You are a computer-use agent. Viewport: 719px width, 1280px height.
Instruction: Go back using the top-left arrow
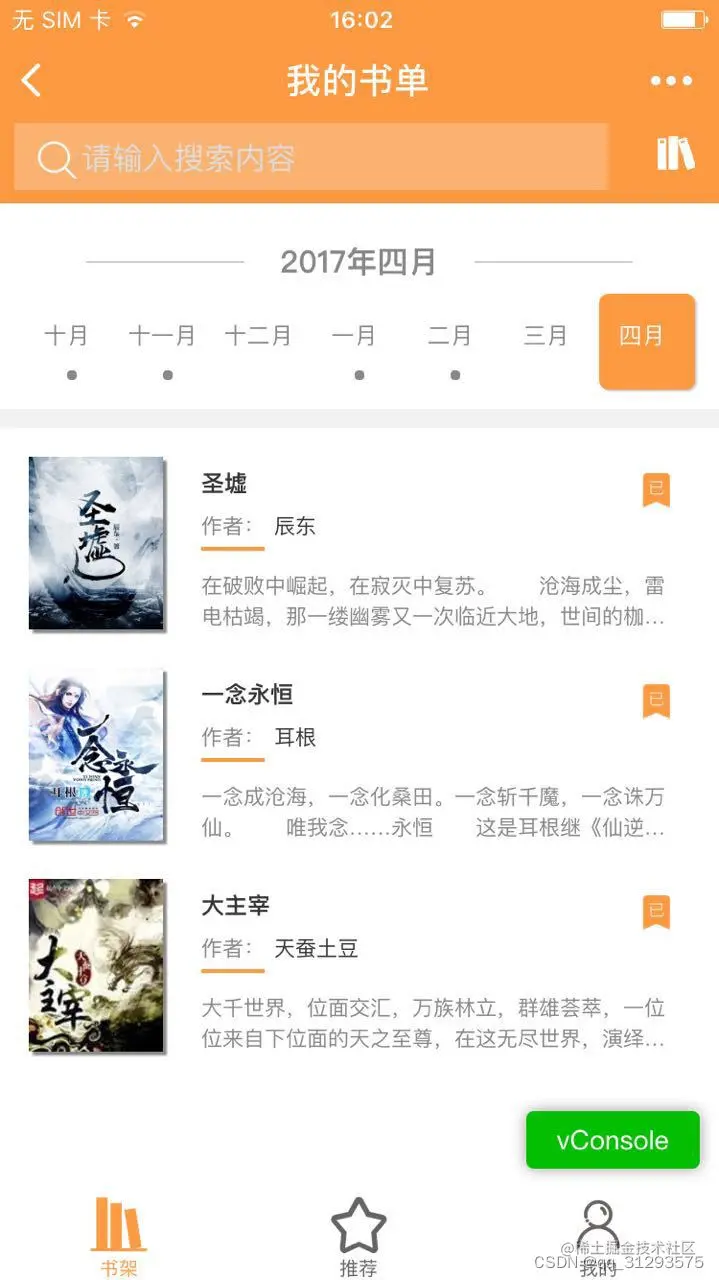tap(31, 81)
